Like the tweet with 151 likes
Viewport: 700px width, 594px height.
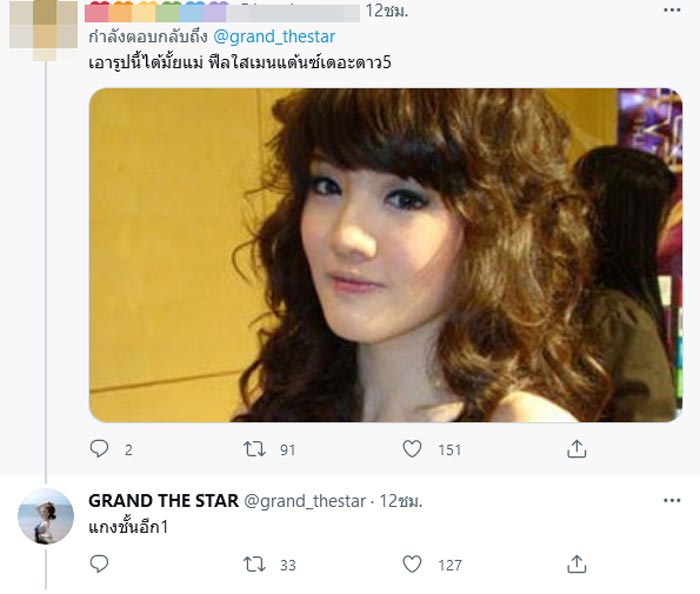point(412,449)
